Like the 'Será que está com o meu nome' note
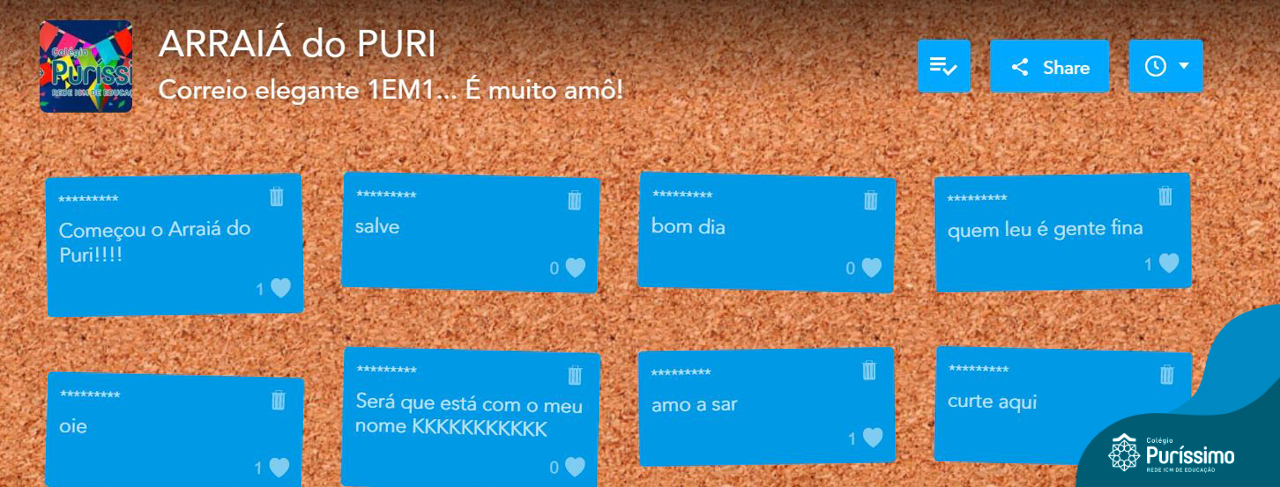Screen dimensions: 1280x487 [575, 466]
